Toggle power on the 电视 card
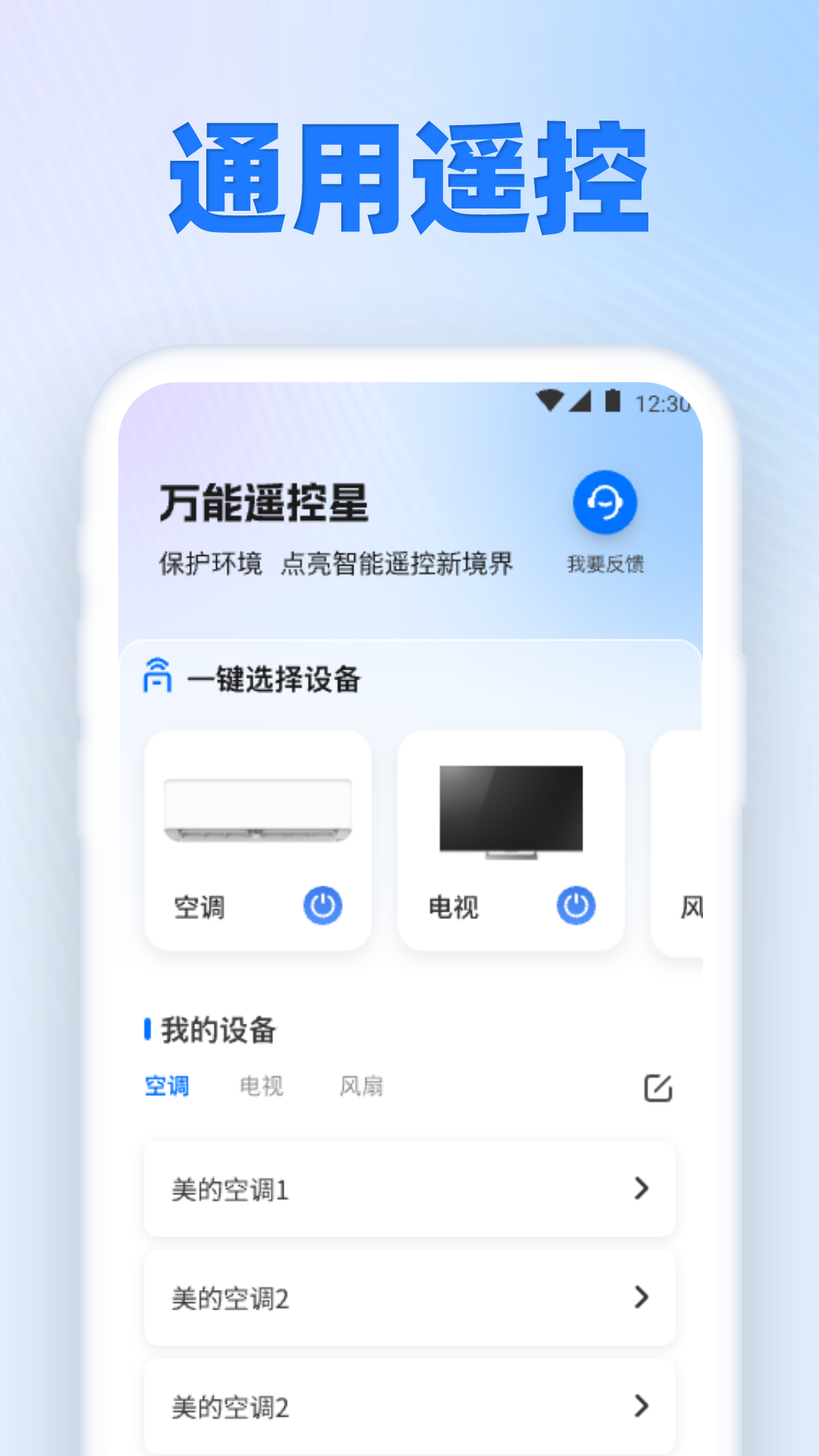This screenshot has width=819, height=1456. pyautogui.click(x=576, y=905)
